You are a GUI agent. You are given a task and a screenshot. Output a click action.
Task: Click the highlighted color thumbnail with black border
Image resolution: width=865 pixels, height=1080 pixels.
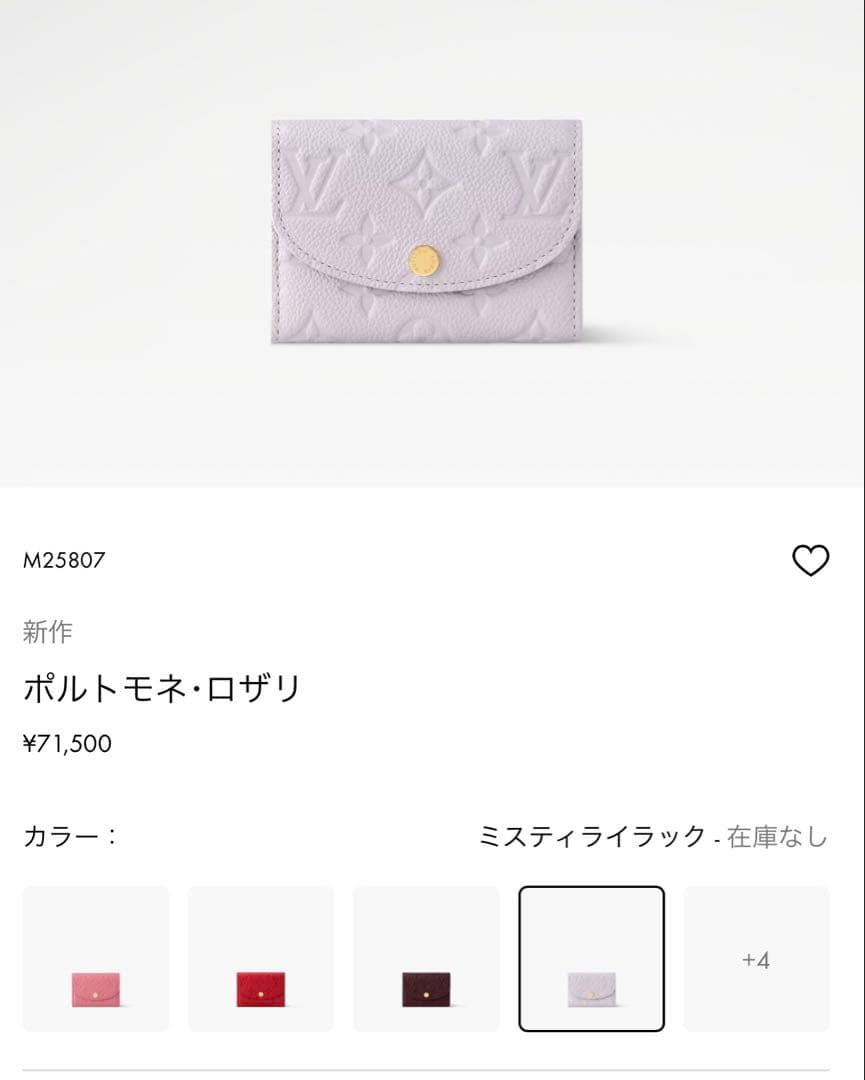[590, 957]
